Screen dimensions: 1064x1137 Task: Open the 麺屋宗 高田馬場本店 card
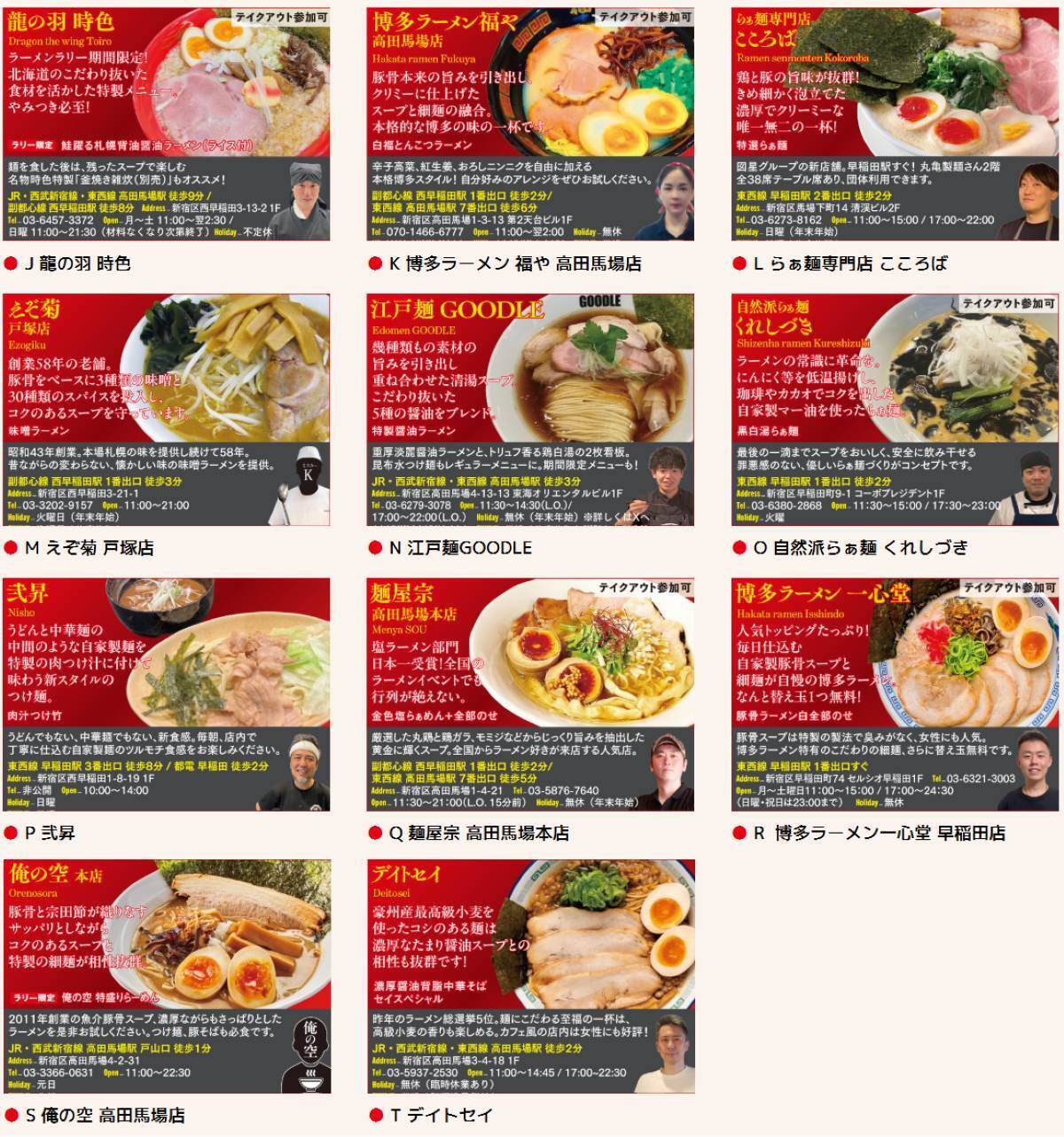(530, 694)
